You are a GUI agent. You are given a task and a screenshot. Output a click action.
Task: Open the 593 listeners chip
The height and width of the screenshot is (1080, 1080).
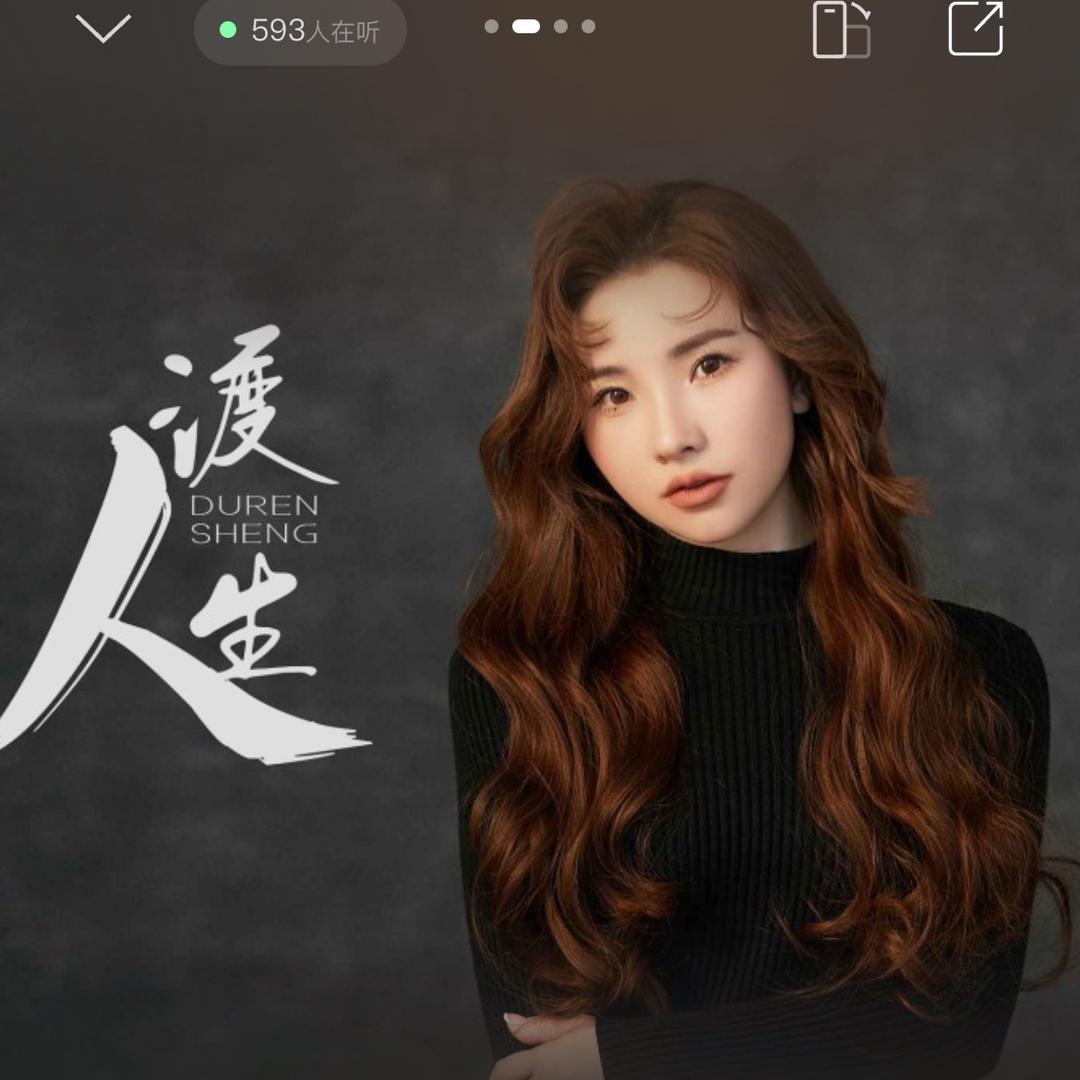(300, 31)
